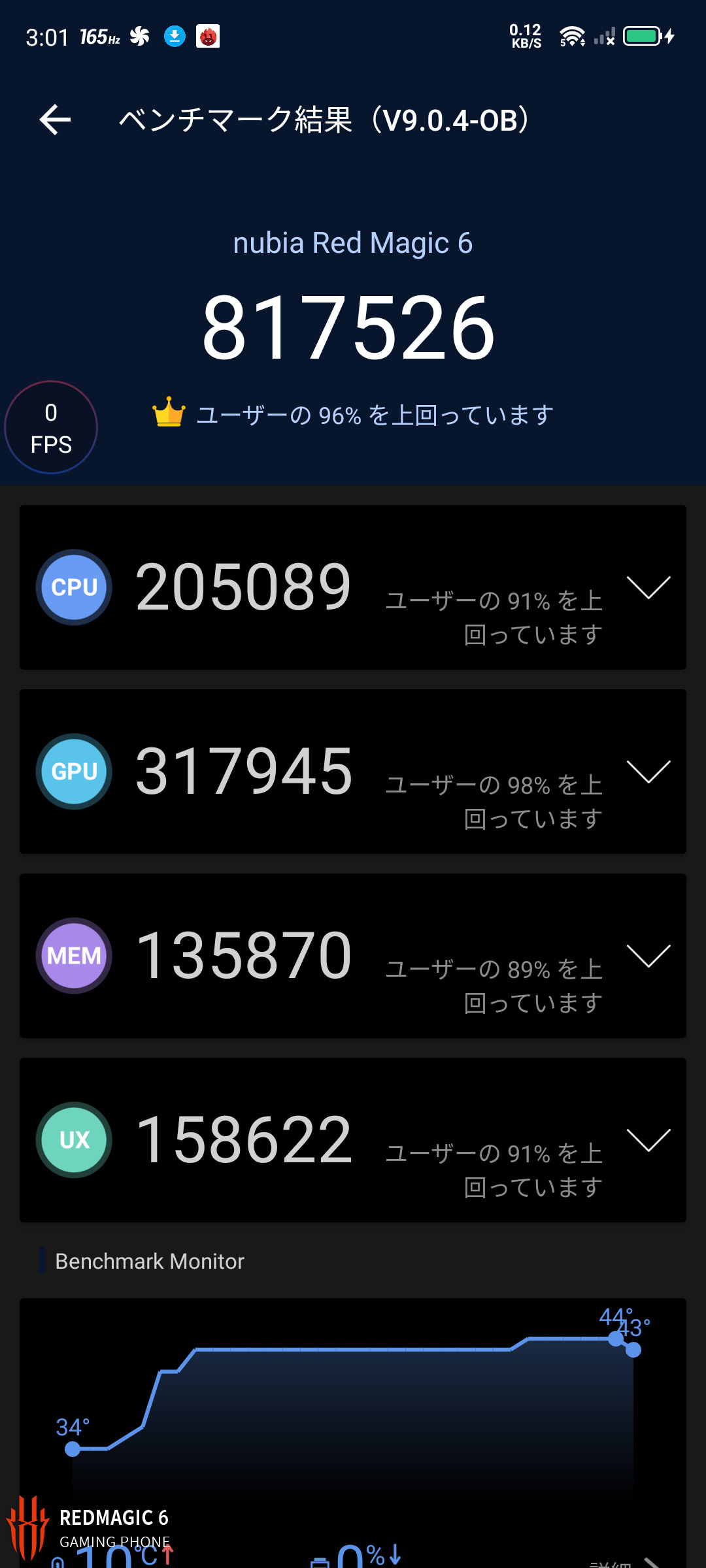Expand the MEM score breakdown
The height and width of the screenshot is (1568, 706).
point(649,955)
